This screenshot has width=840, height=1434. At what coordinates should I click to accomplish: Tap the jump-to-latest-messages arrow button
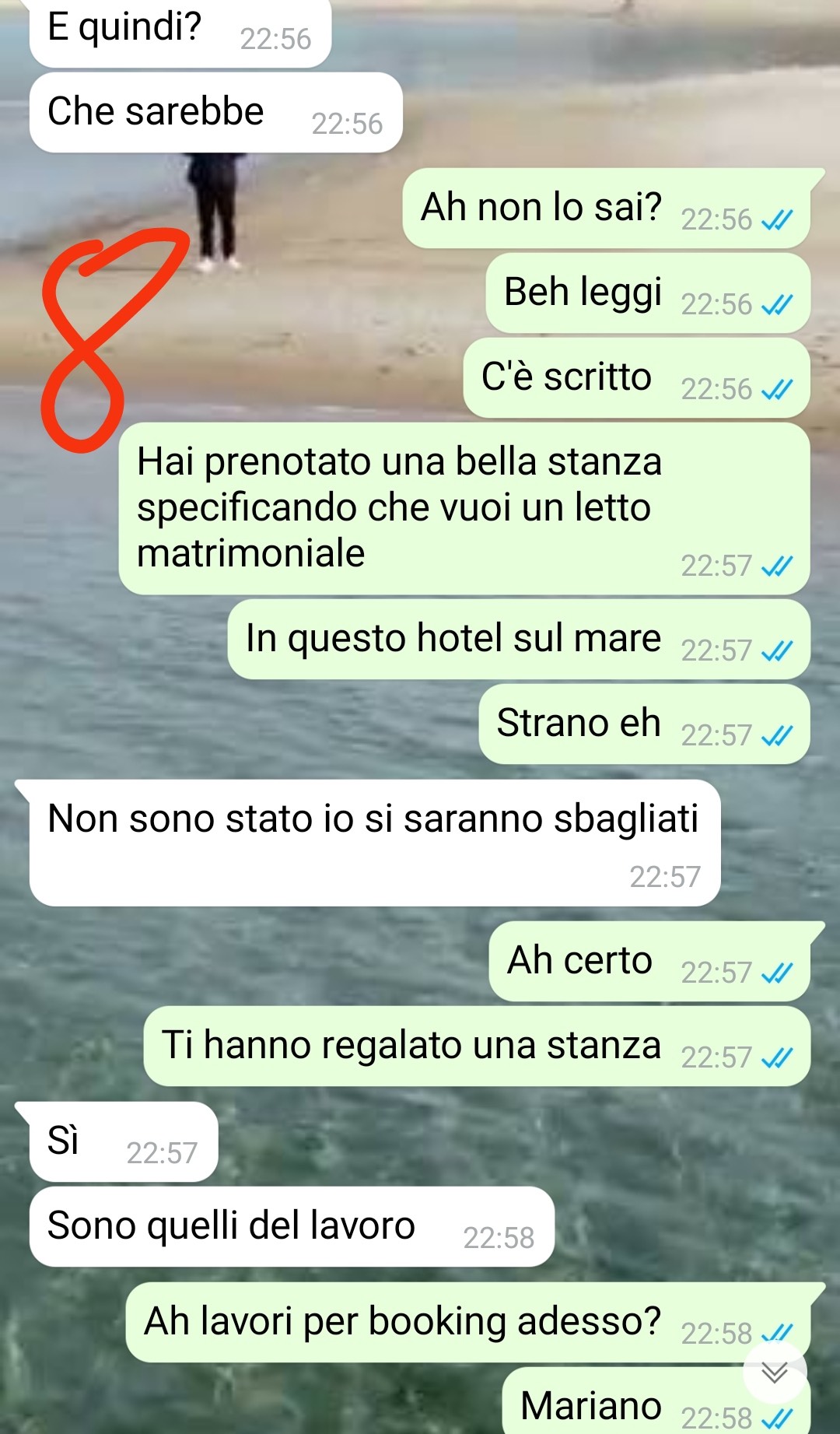click(x=775, y=1373)
